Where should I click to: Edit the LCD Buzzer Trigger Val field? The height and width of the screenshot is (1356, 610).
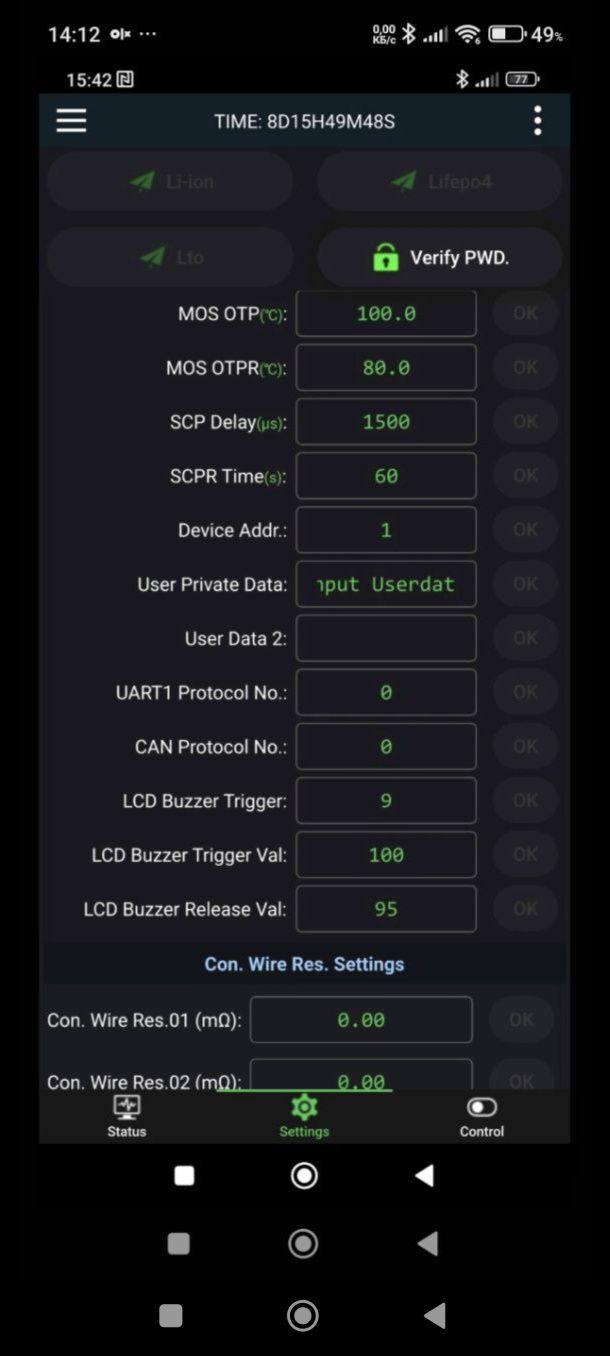(386, 855)
